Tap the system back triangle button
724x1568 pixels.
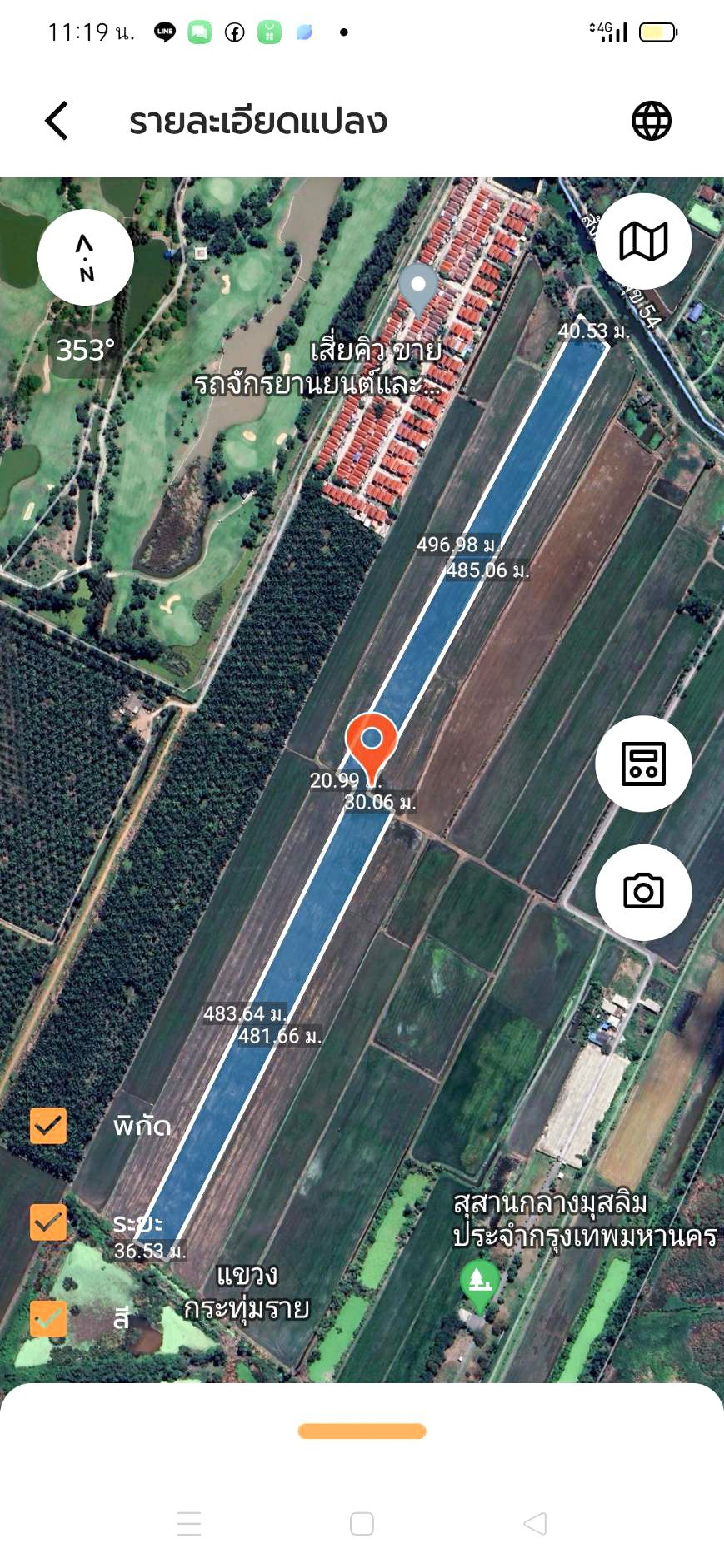click(535, 1523)
